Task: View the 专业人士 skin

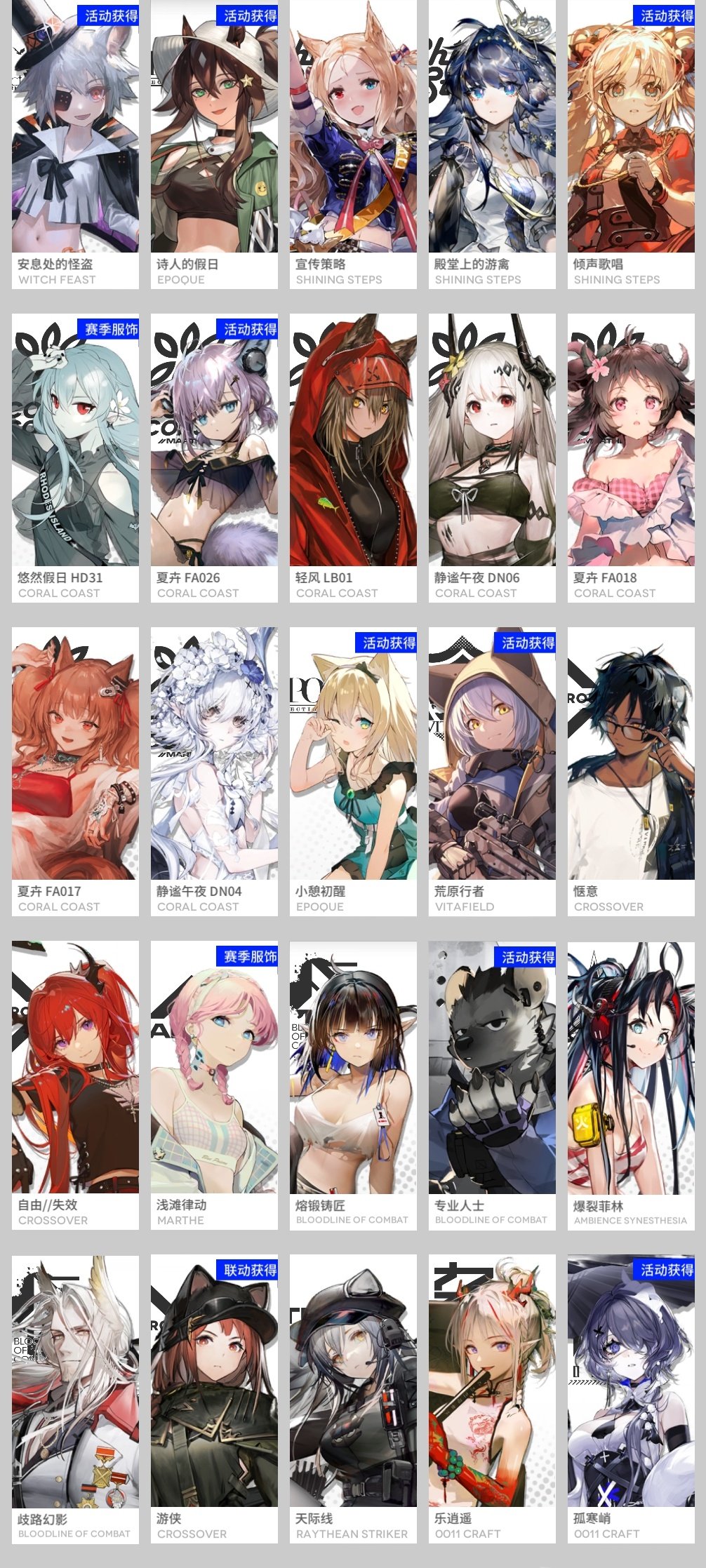Action: point(492,1085)
